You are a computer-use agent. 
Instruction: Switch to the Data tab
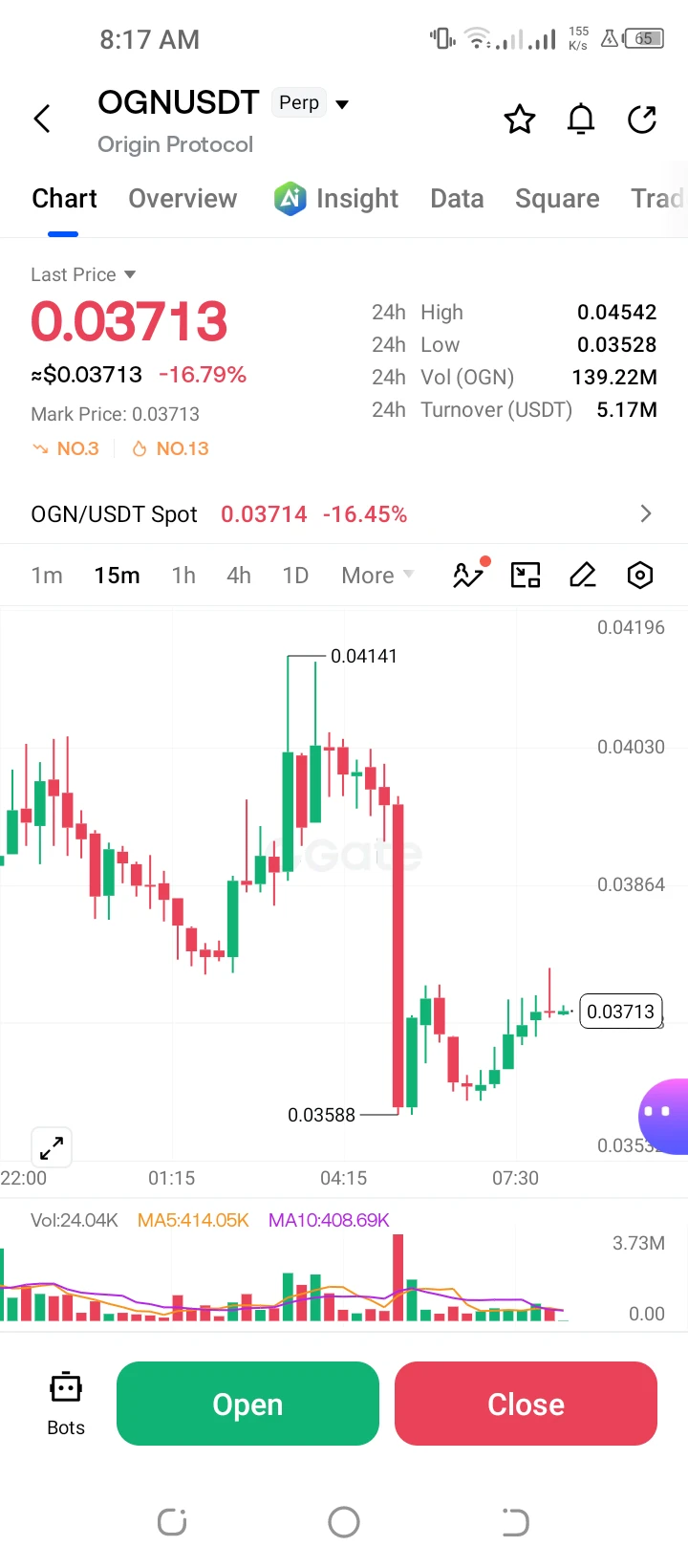coord(457,199)
